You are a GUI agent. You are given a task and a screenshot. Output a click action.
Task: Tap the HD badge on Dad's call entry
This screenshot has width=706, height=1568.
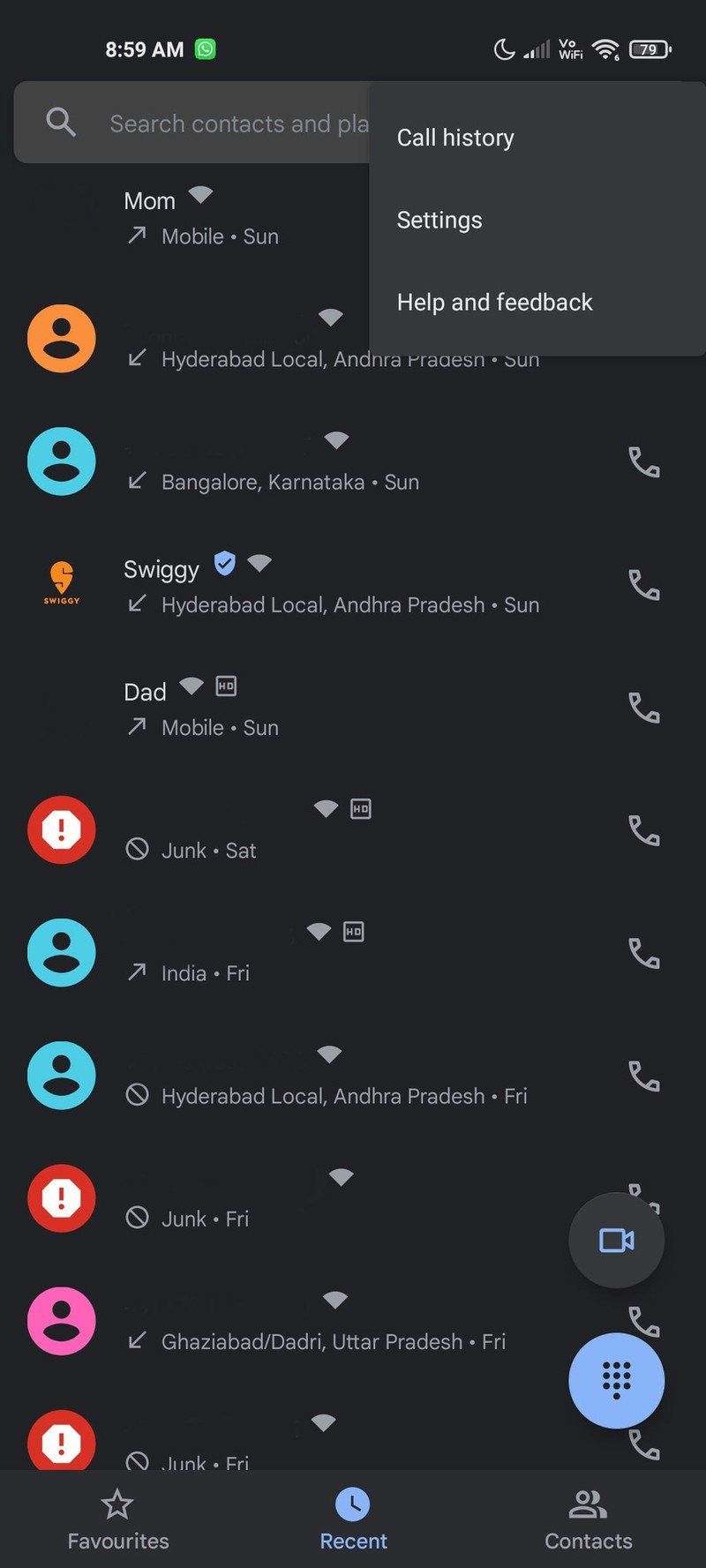point(225,686)
